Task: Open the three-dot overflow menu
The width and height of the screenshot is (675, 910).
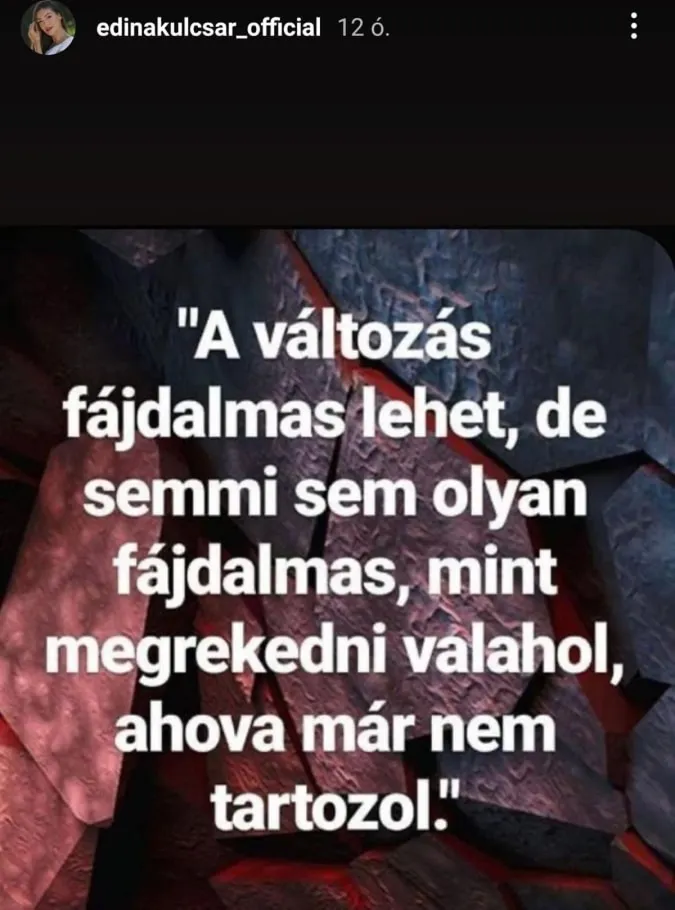Action: tap(635, 27)
